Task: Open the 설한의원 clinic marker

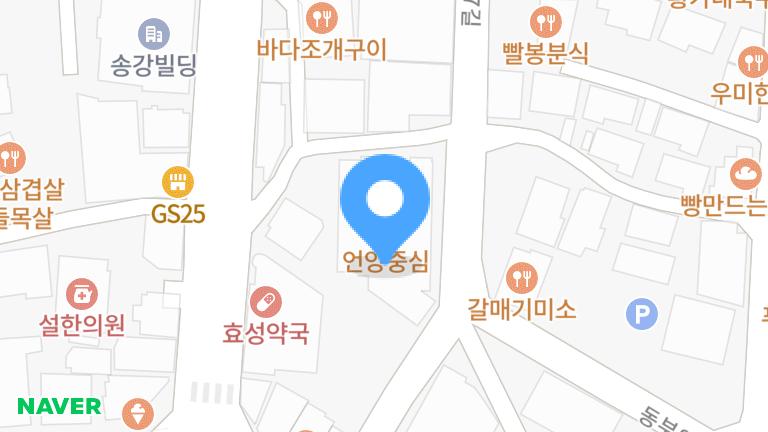Action: [x=82, y=294]
